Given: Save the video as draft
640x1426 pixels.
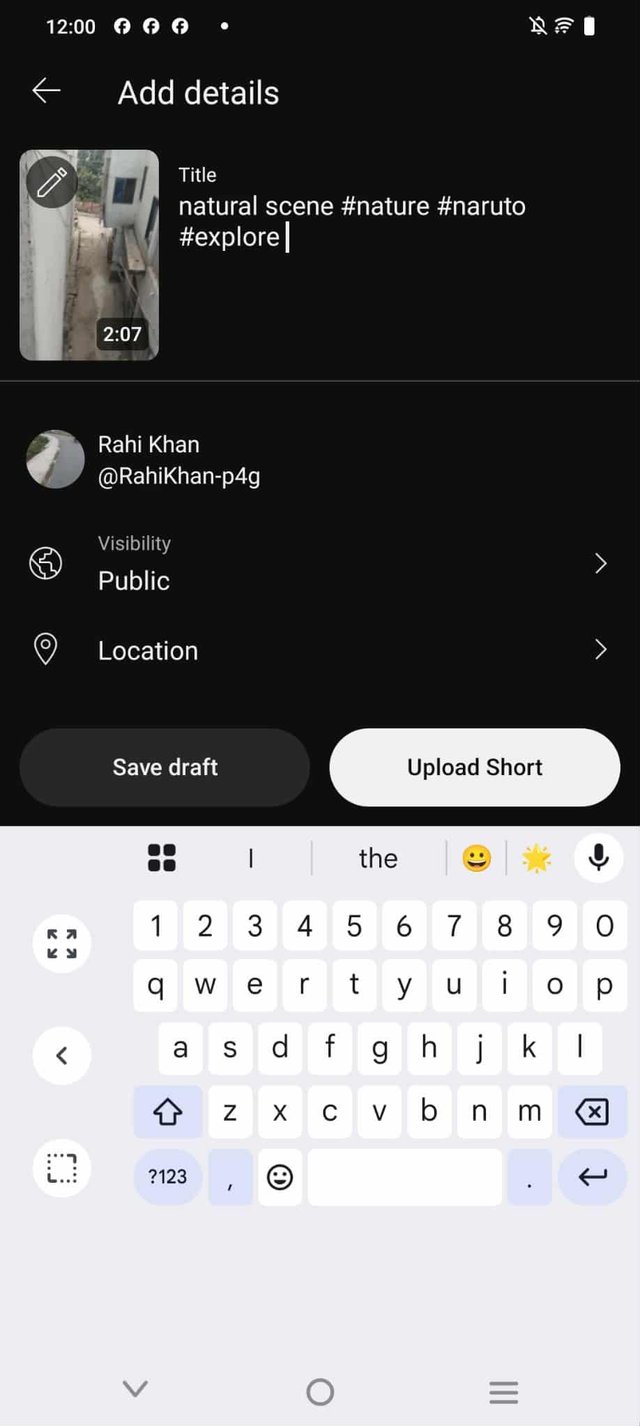Looking at the screenshot, I should pyautogui.click(x=165, y=767).
